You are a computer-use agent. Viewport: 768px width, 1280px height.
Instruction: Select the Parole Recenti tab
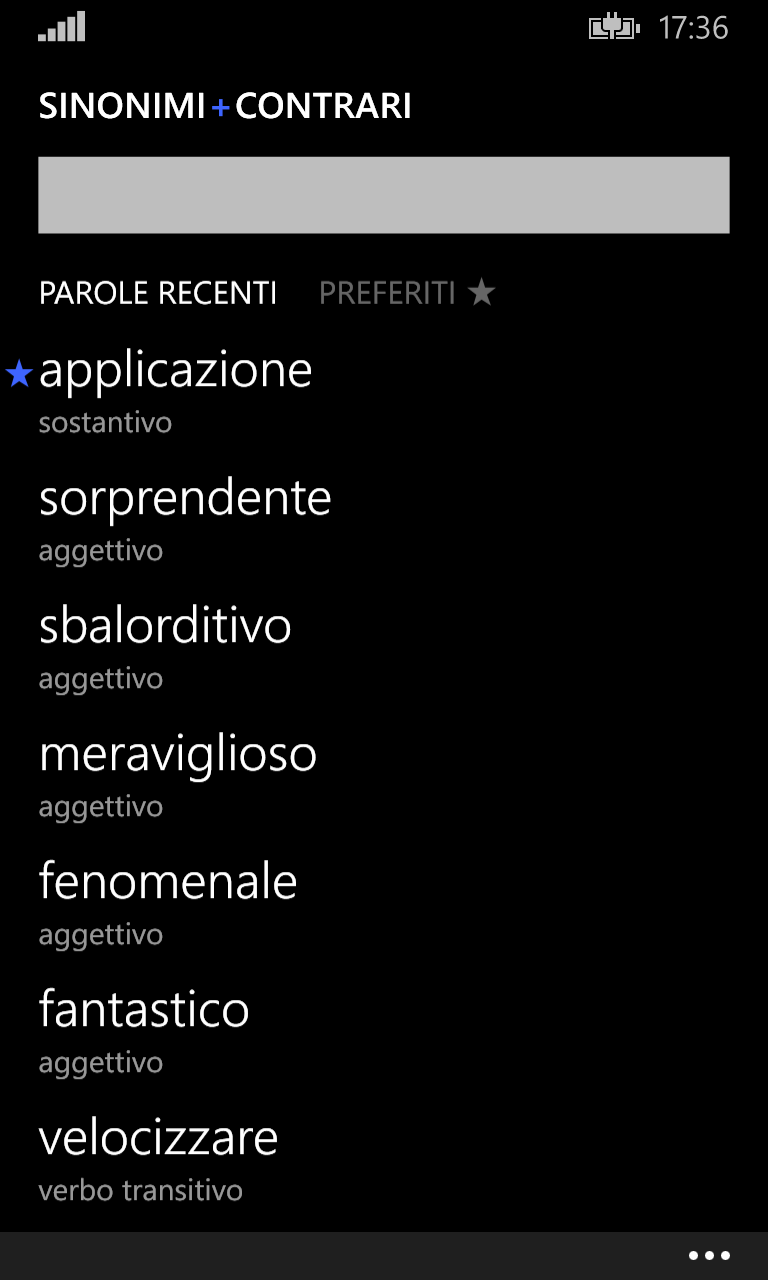pos(158,293)
